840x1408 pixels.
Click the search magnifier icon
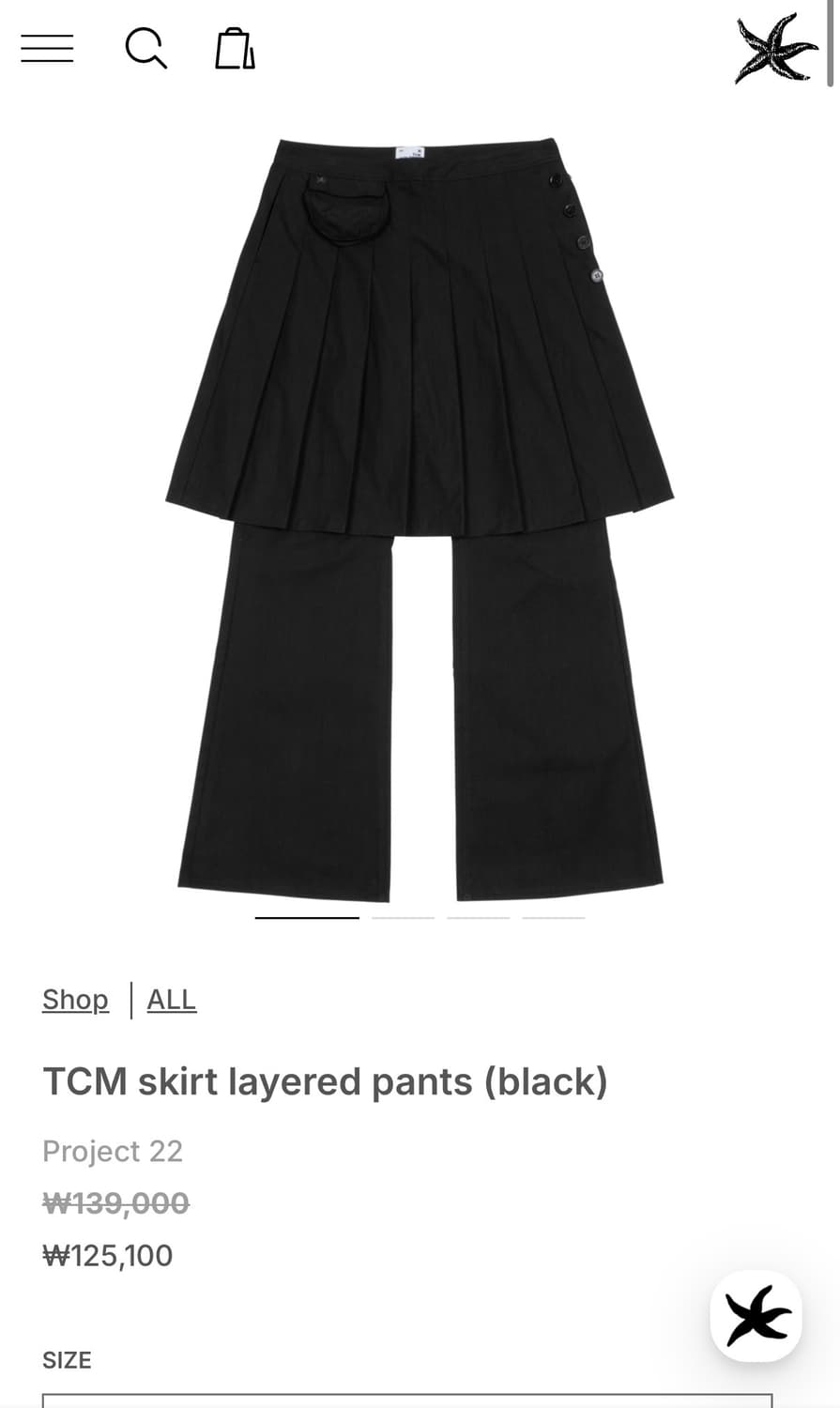pyautogui.click(x=146, y=48)
